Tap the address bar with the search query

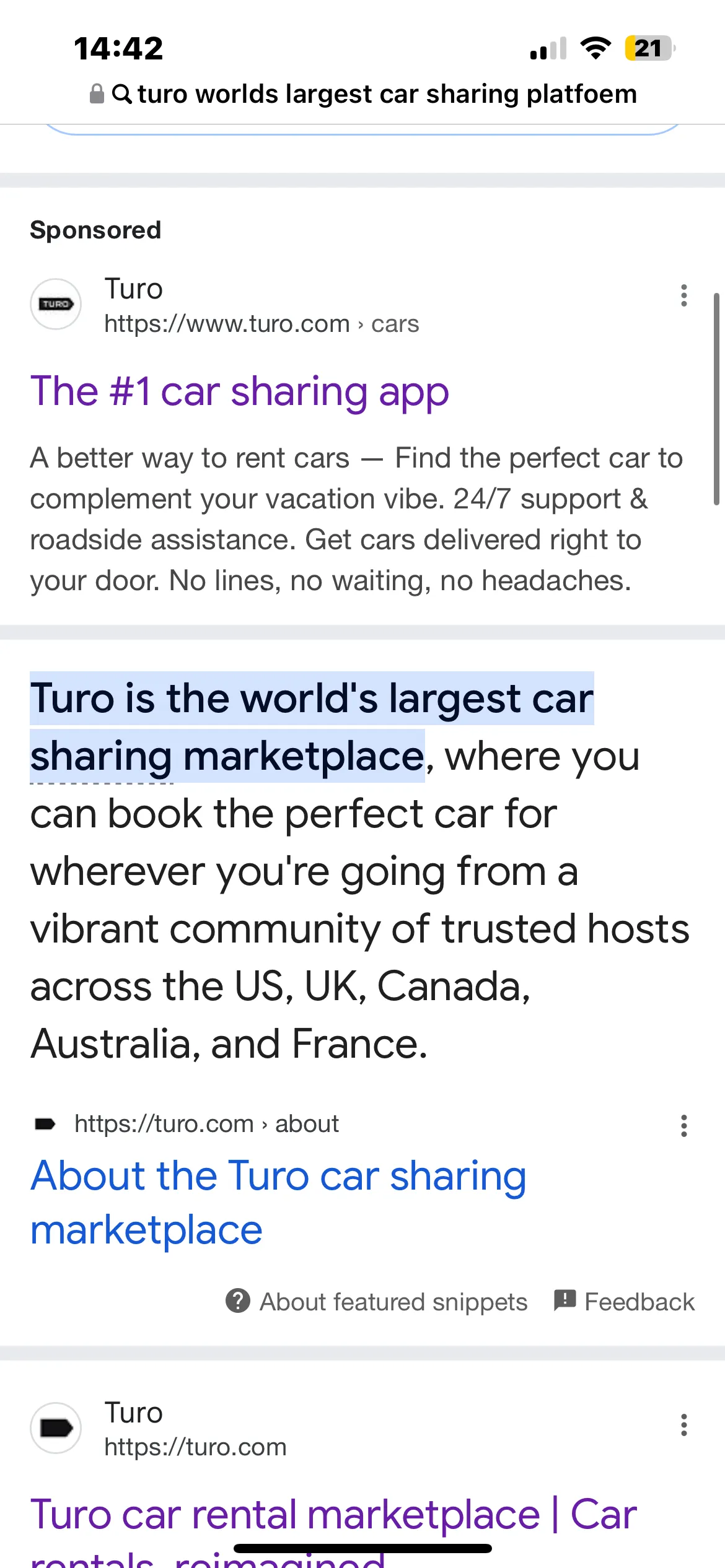click(372, 95)
